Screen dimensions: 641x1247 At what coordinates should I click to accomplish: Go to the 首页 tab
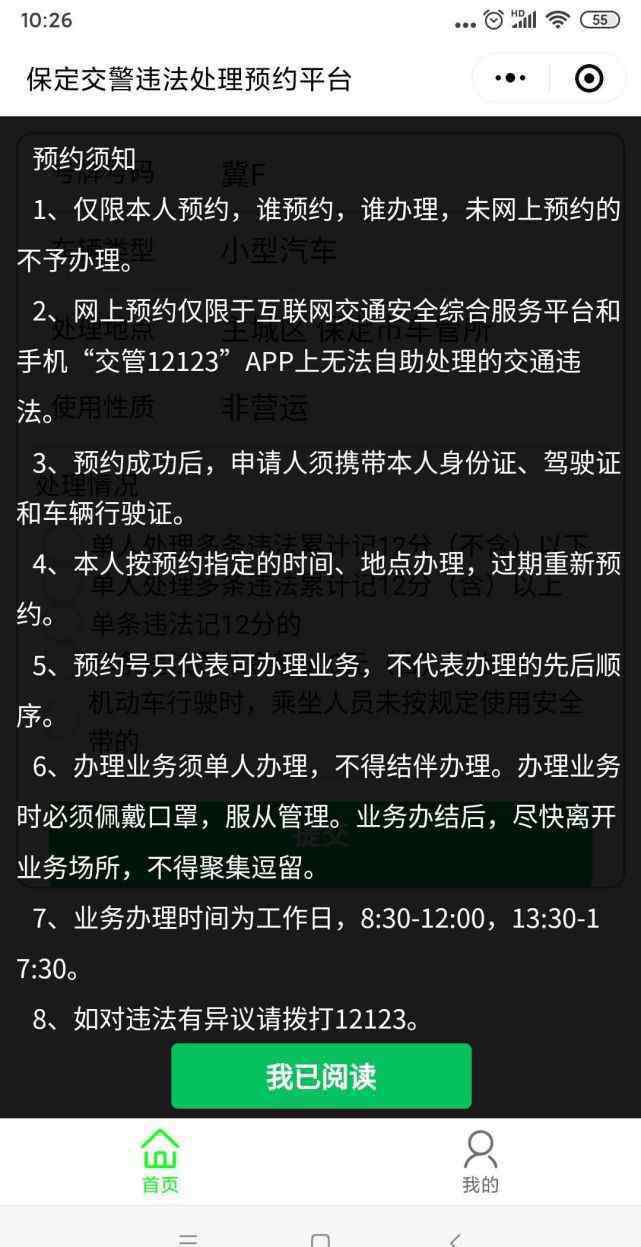(160, 1162)
